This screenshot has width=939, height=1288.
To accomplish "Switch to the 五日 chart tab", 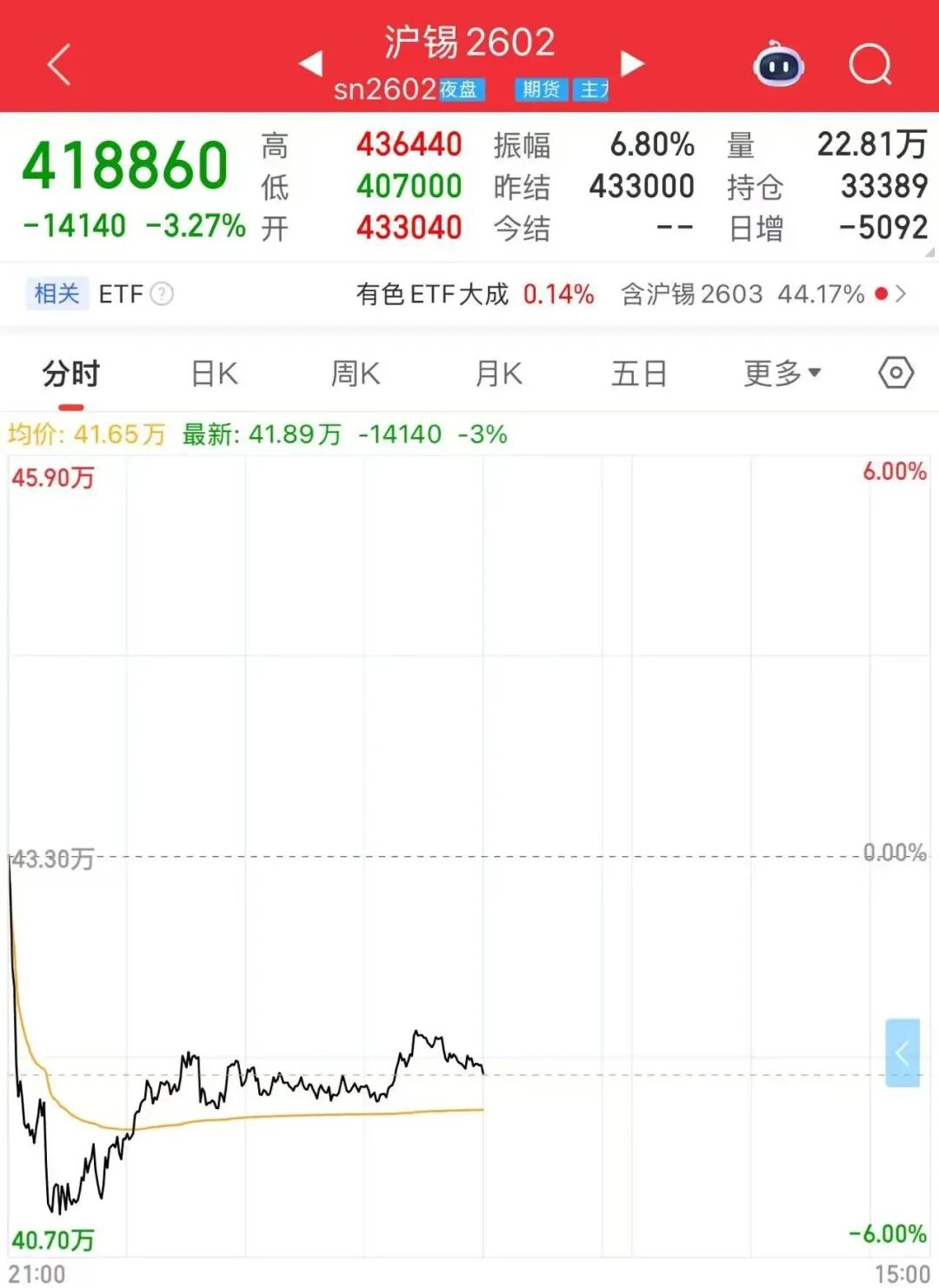I will 639,375.
